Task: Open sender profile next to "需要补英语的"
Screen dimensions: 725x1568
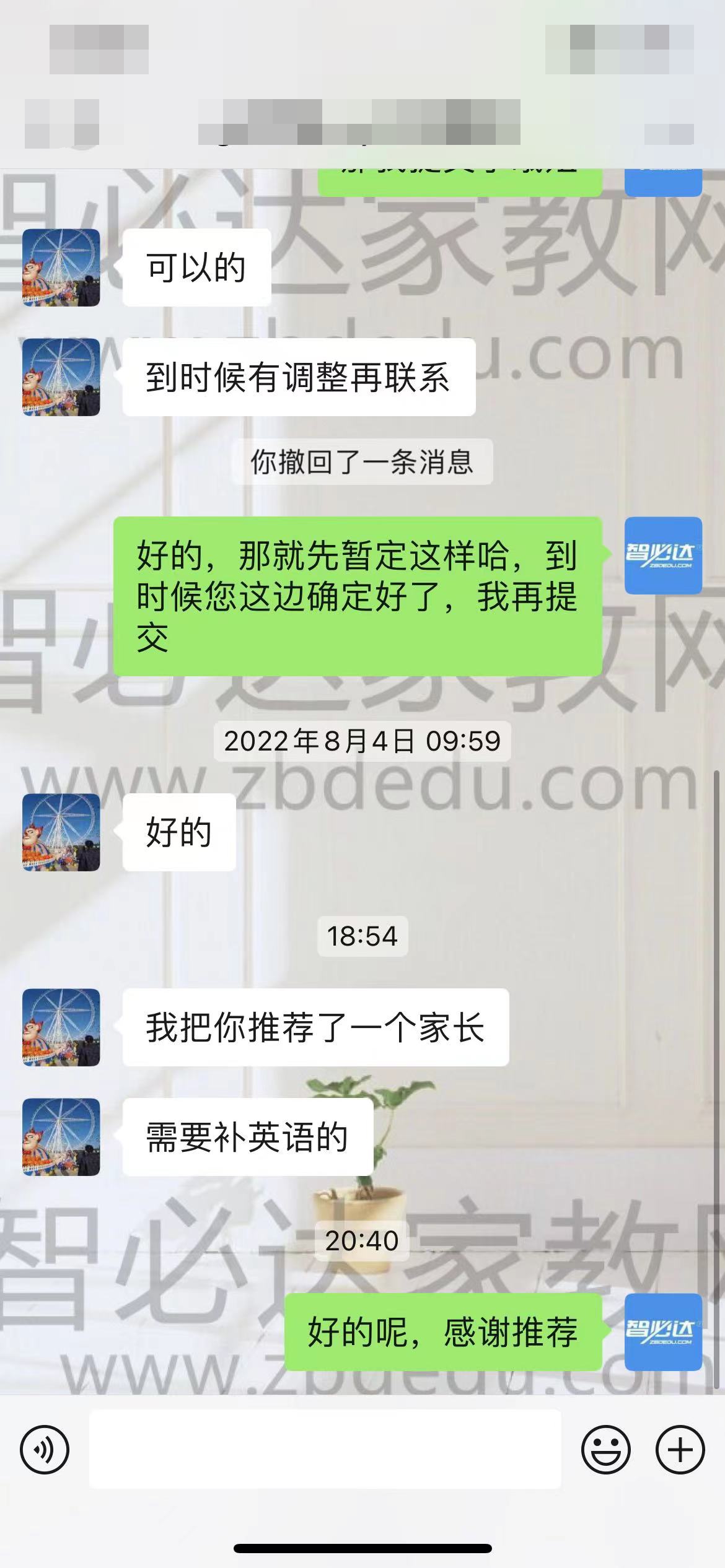Action: coord(61,1137)
